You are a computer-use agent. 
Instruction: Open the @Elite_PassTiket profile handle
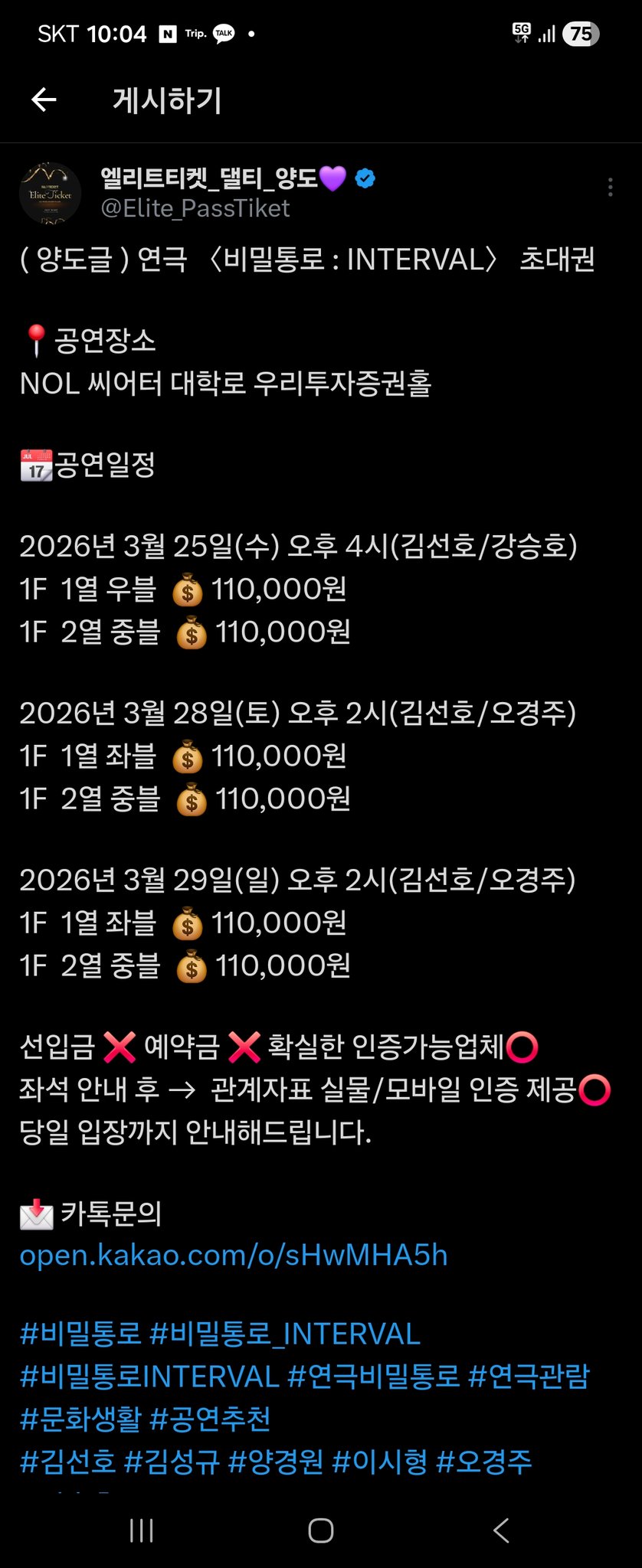(x=195, y=208)
